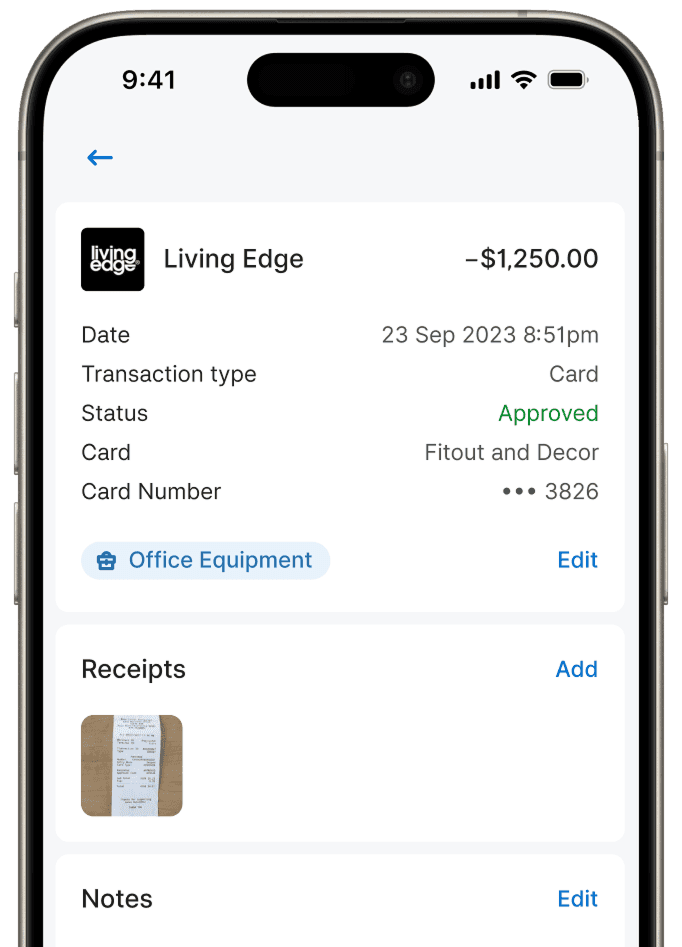
Task: Tap the Office Equipment category chip
Action: (205, 560)
